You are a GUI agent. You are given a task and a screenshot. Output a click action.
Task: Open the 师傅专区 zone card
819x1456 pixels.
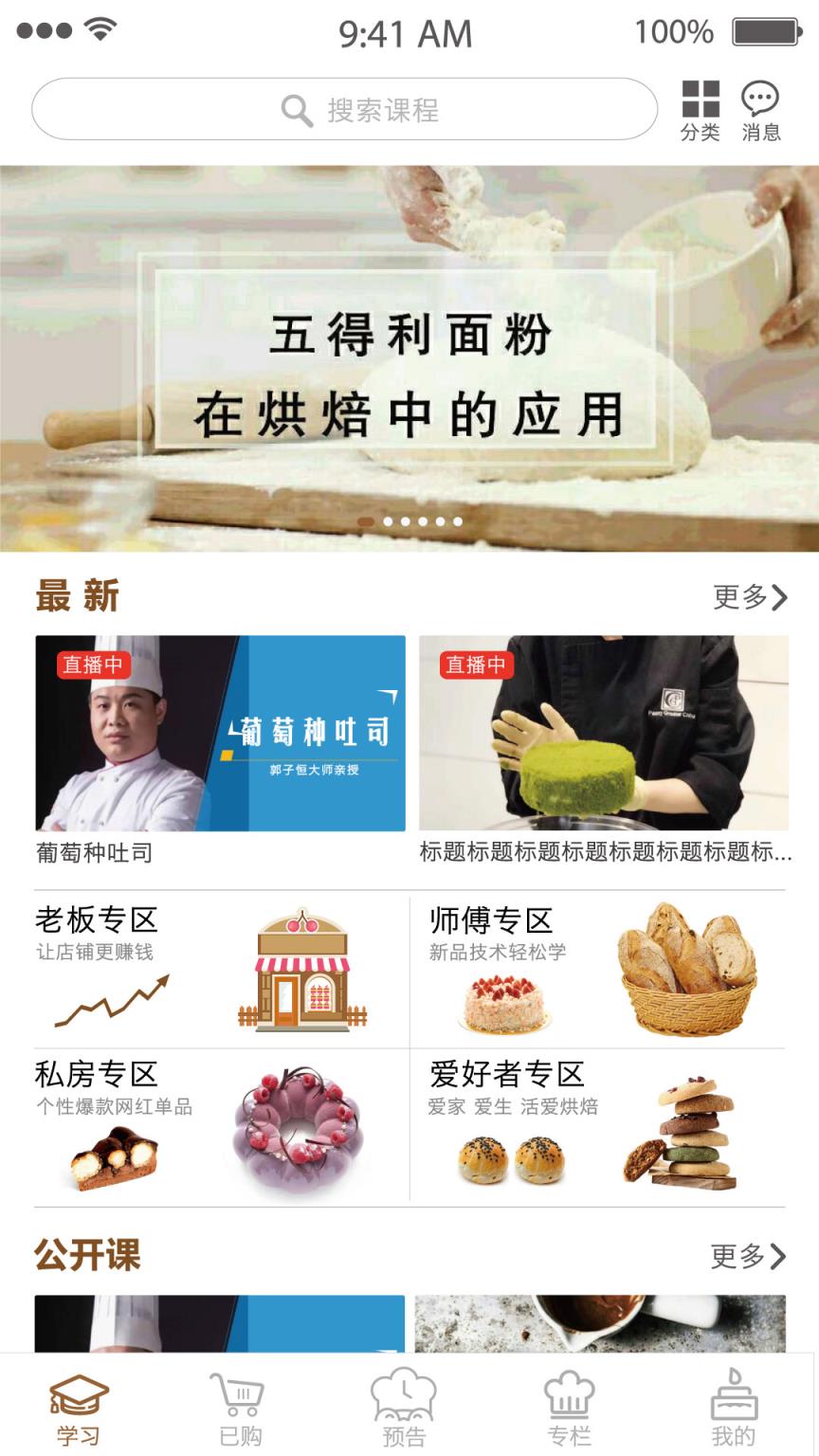point(607,969)
